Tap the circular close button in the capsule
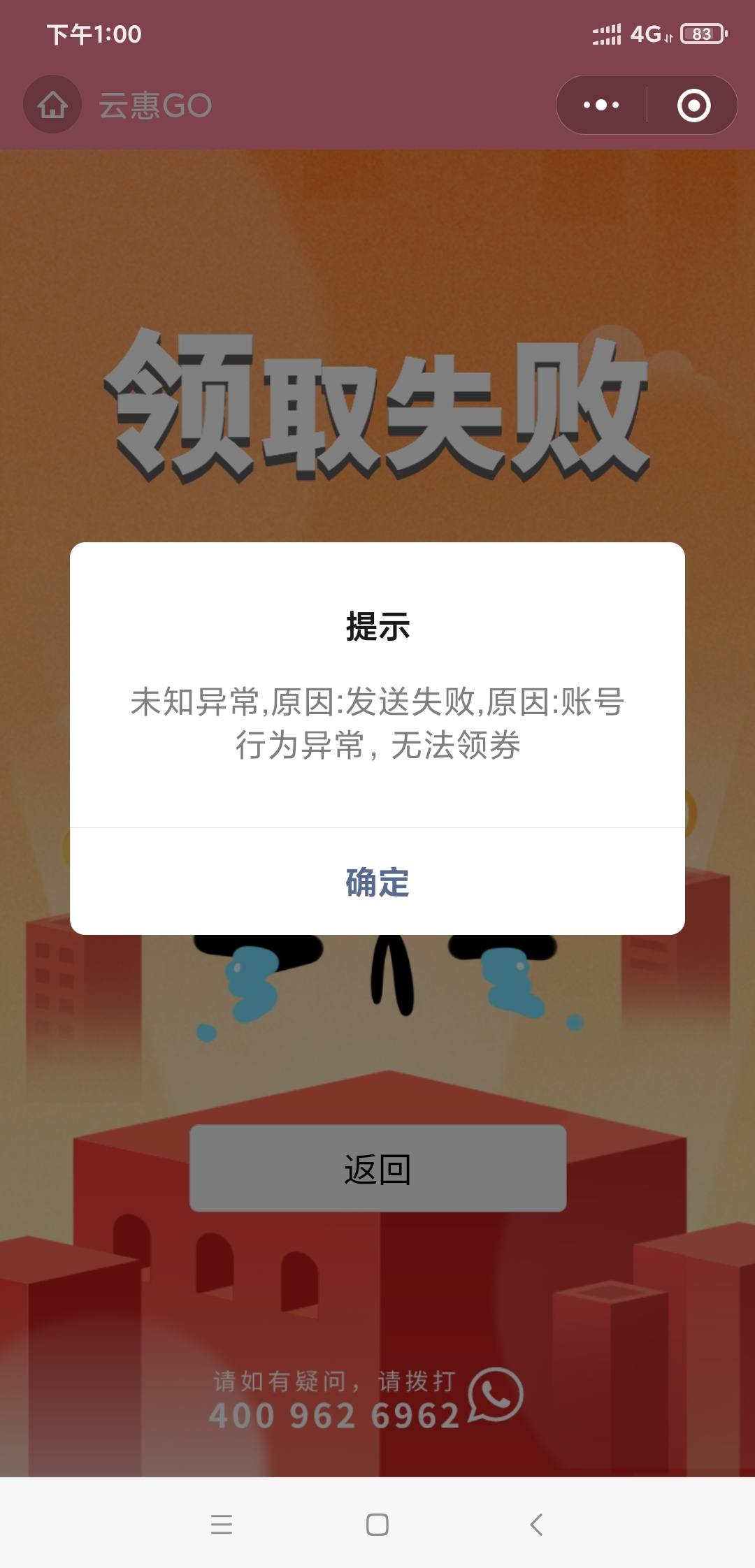Viewport: 755px width, 1568px height. pyautogui.click(x=692, y=104)
